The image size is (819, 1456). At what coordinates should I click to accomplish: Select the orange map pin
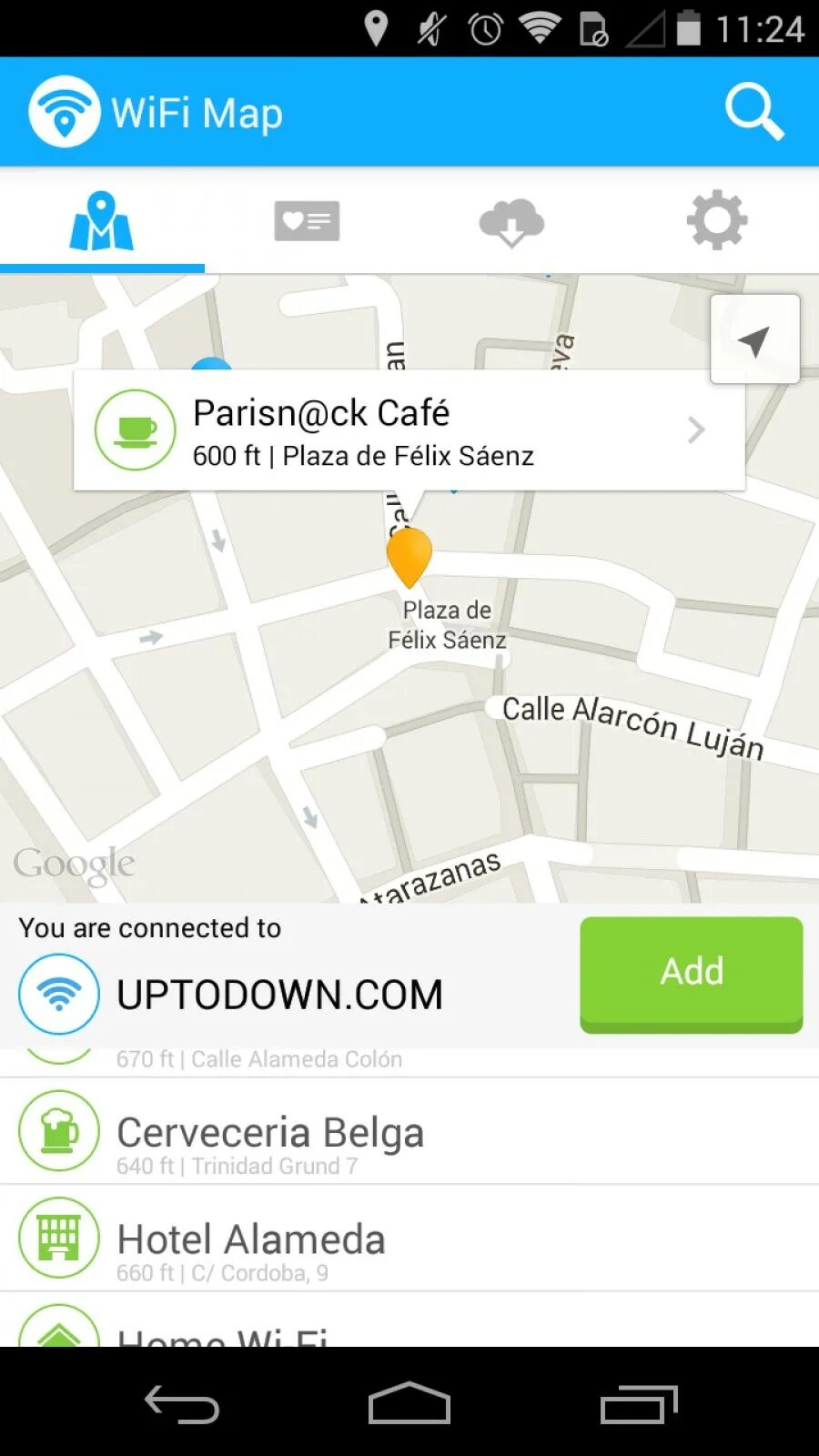point(409,555)
